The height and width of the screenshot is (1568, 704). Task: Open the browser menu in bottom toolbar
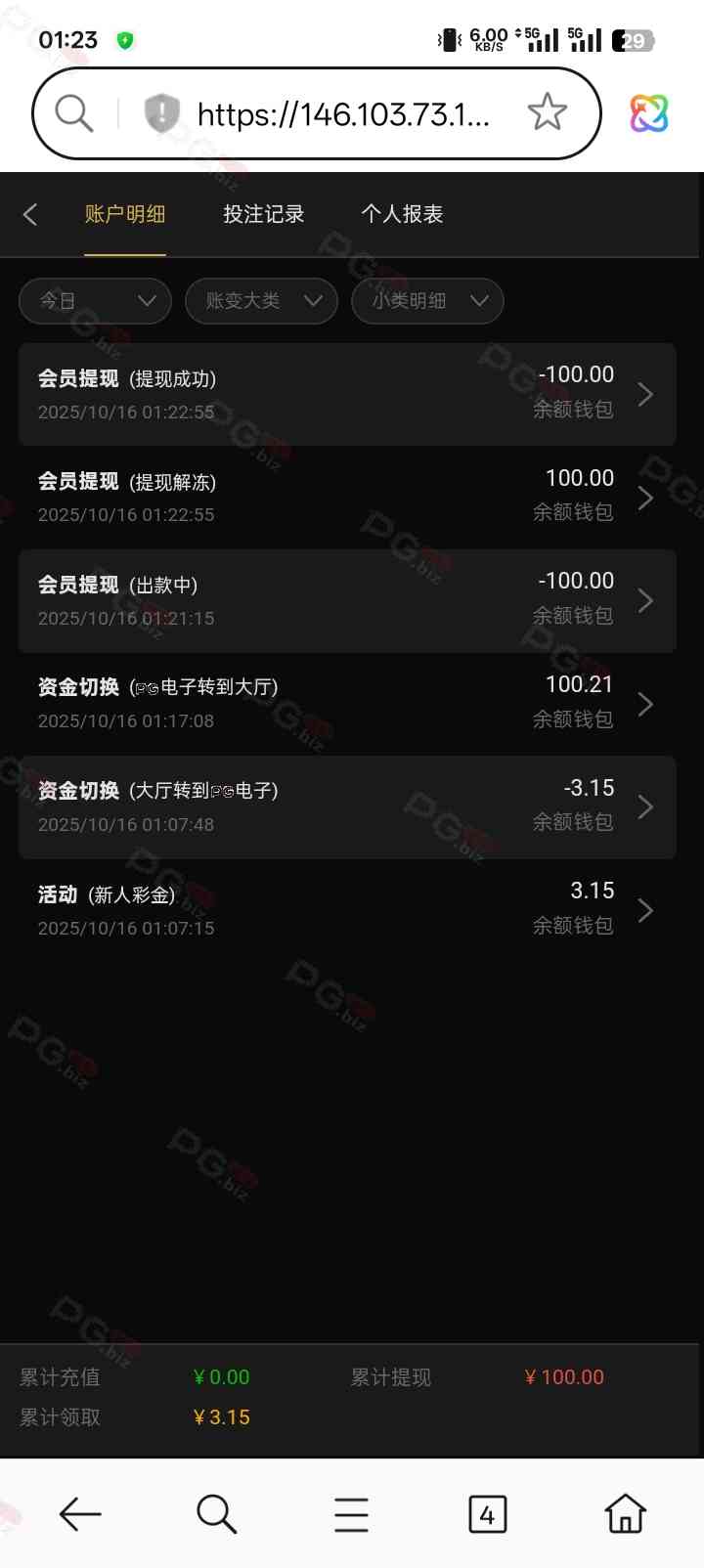pos(351,1514)
